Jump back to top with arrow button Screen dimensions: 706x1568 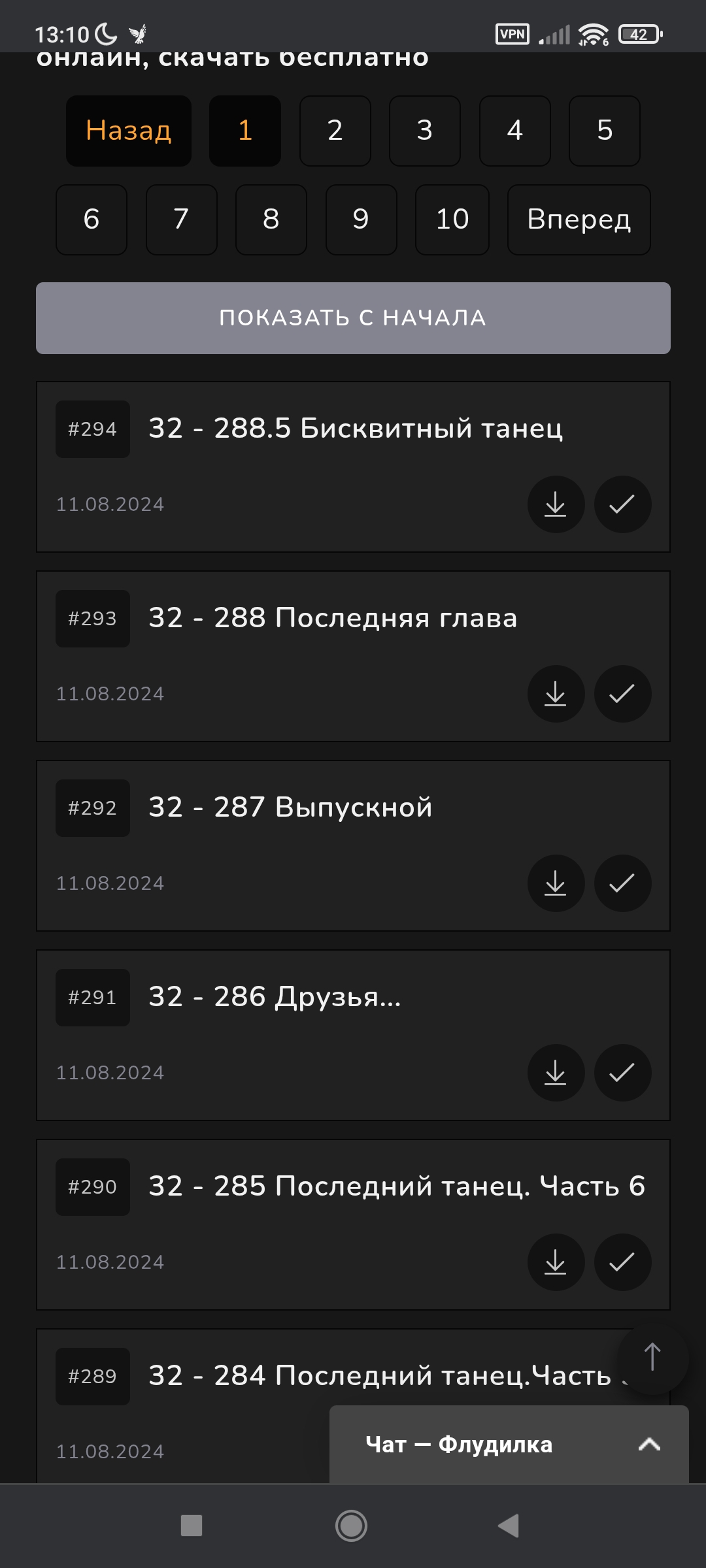point(652,1357)
